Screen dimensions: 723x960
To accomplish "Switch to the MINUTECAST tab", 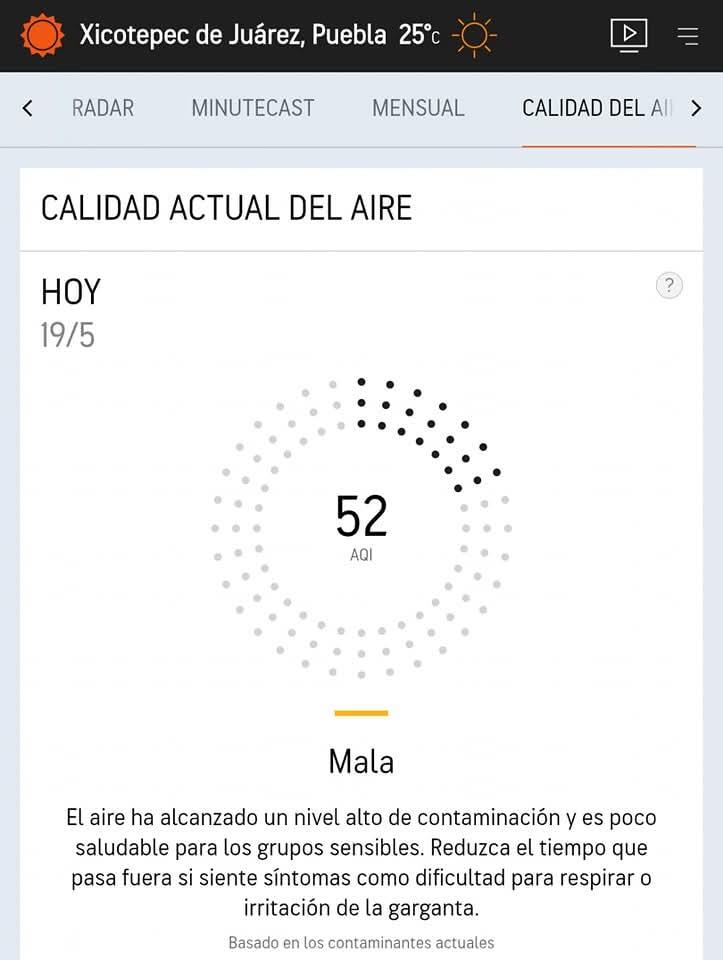I will (253, 108).
